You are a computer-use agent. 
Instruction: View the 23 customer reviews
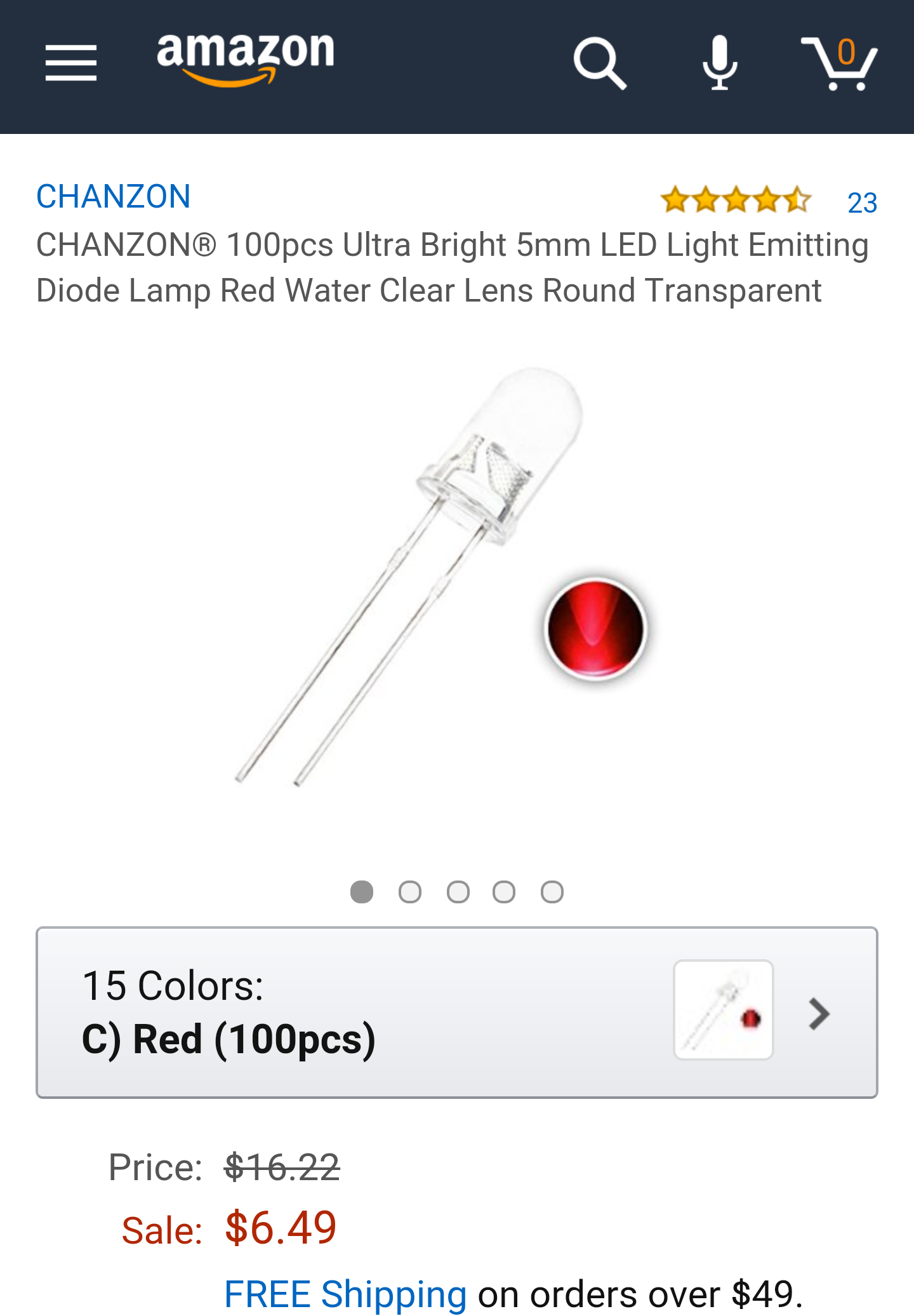[861, 203]
